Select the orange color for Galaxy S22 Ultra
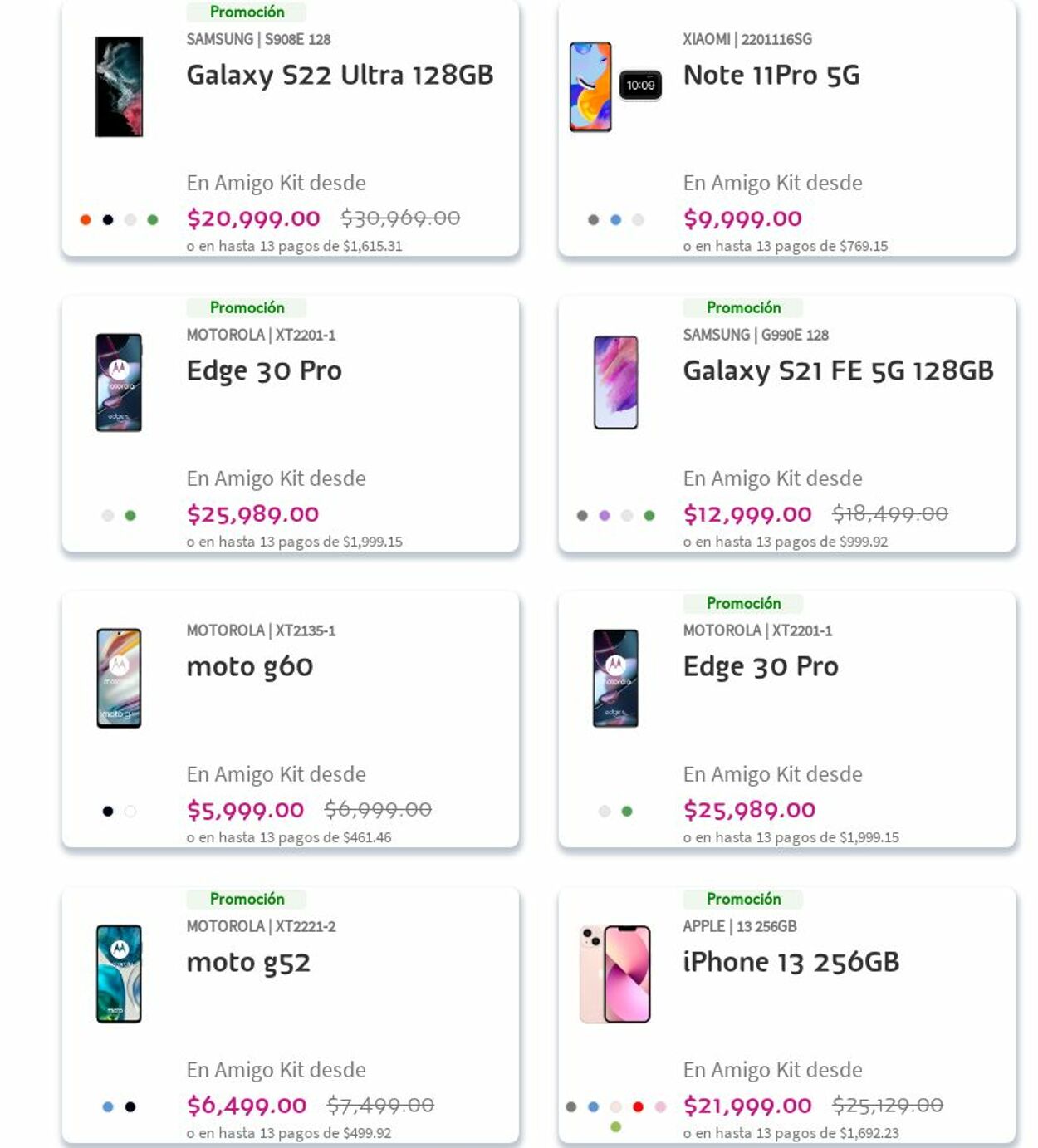Viewport: 1038px width, 1148px height. tap(86, 220)
